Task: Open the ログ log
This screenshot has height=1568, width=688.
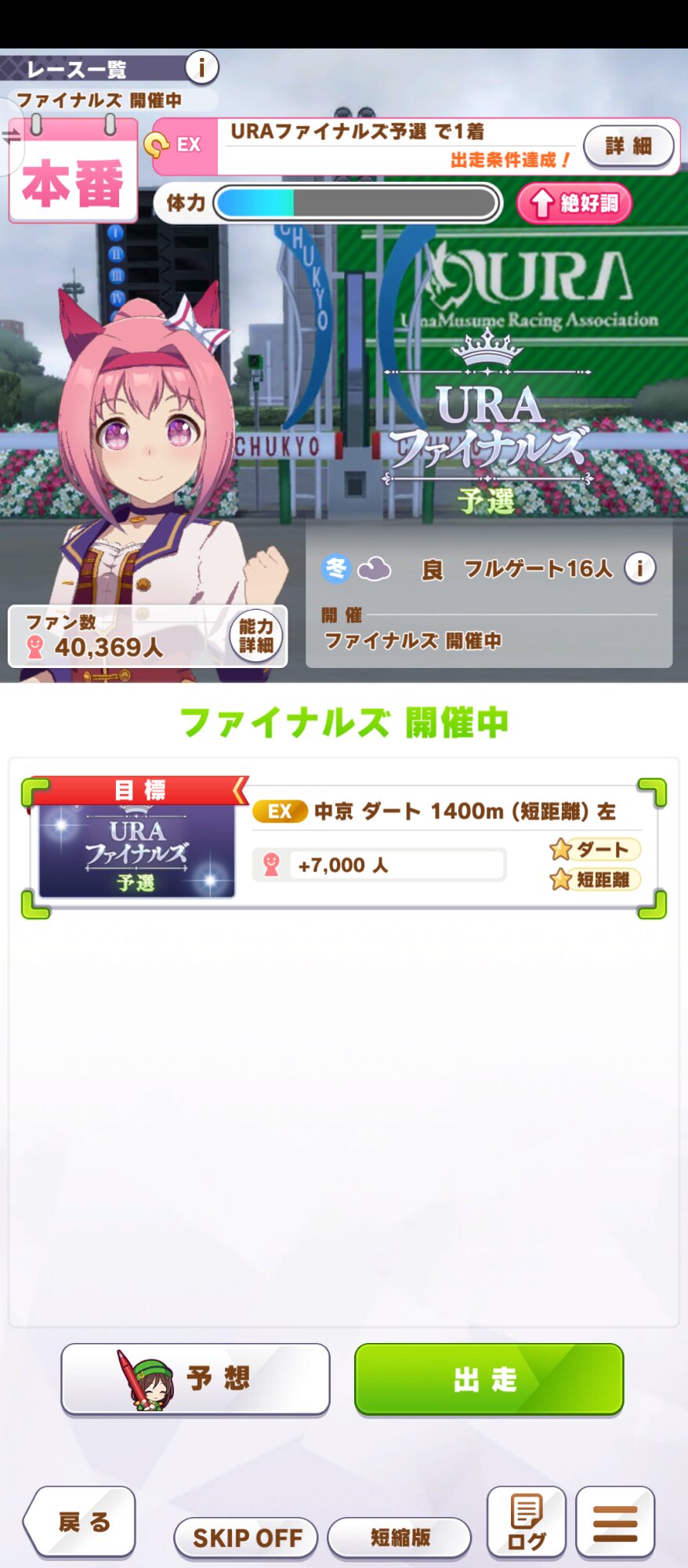Action: 527,1522
